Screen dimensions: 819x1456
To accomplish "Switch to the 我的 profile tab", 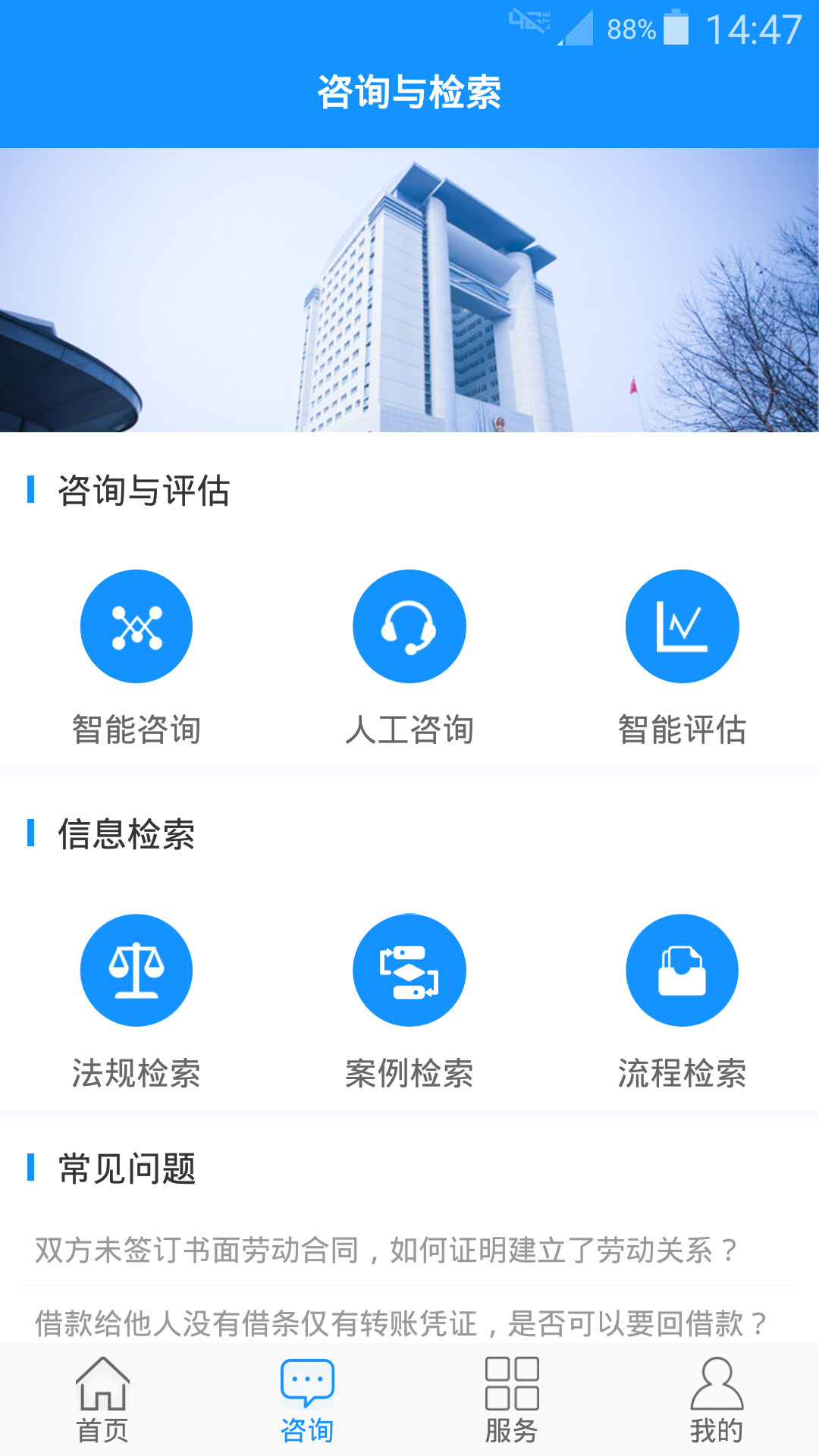I will click(x=717, y=1400).
